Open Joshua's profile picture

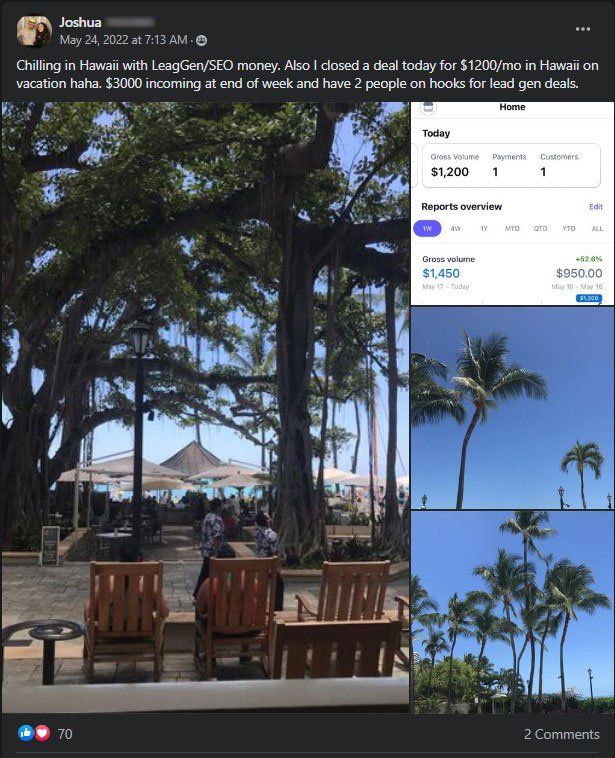(x=34, y=30)
